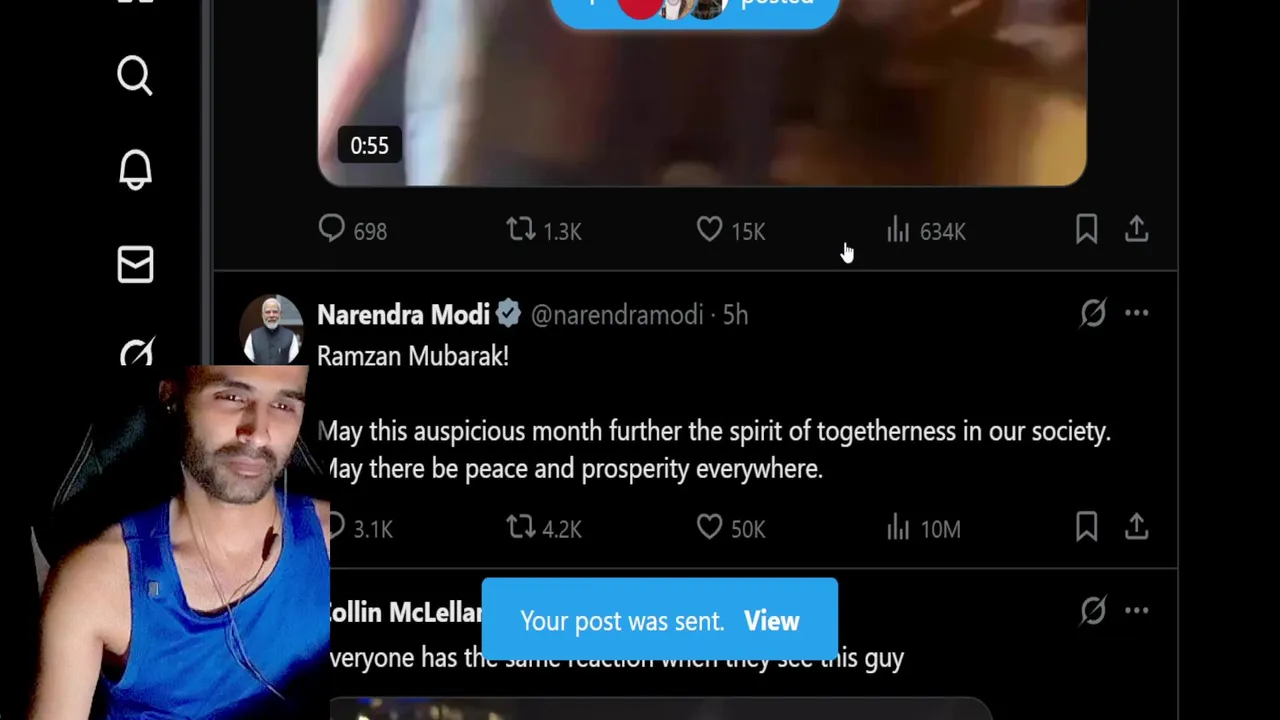Bookmark the video post
This screenshot has width=1280, height=720.
click(x=1086, y=230)
